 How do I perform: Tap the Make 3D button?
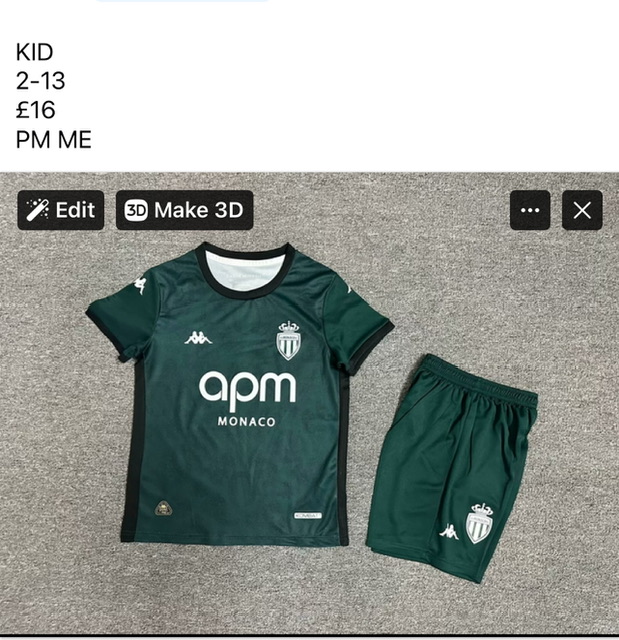184,210
